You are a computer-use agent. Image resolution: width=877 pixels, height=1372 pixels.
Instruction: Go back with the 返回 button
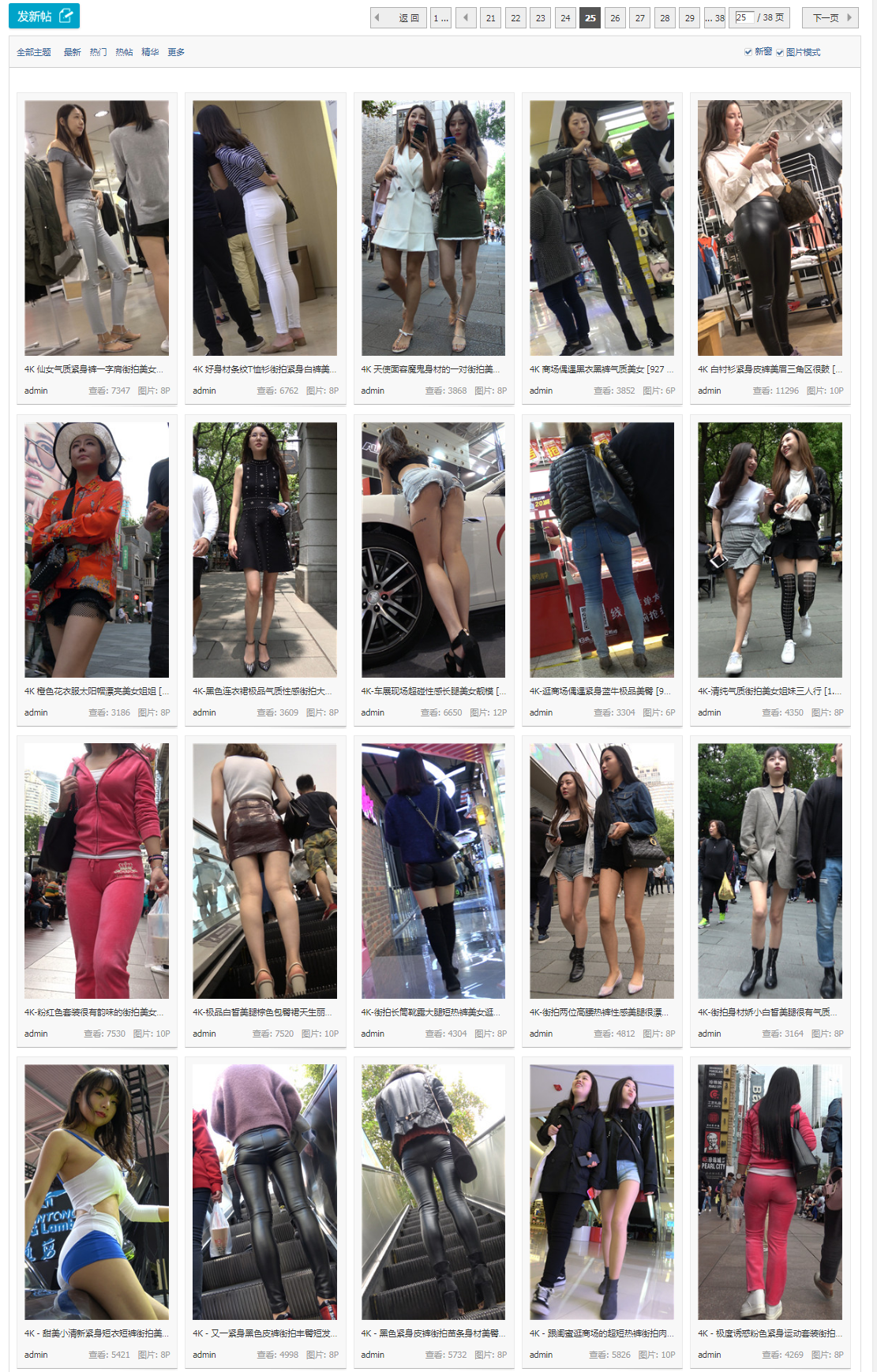click(399, 17)
